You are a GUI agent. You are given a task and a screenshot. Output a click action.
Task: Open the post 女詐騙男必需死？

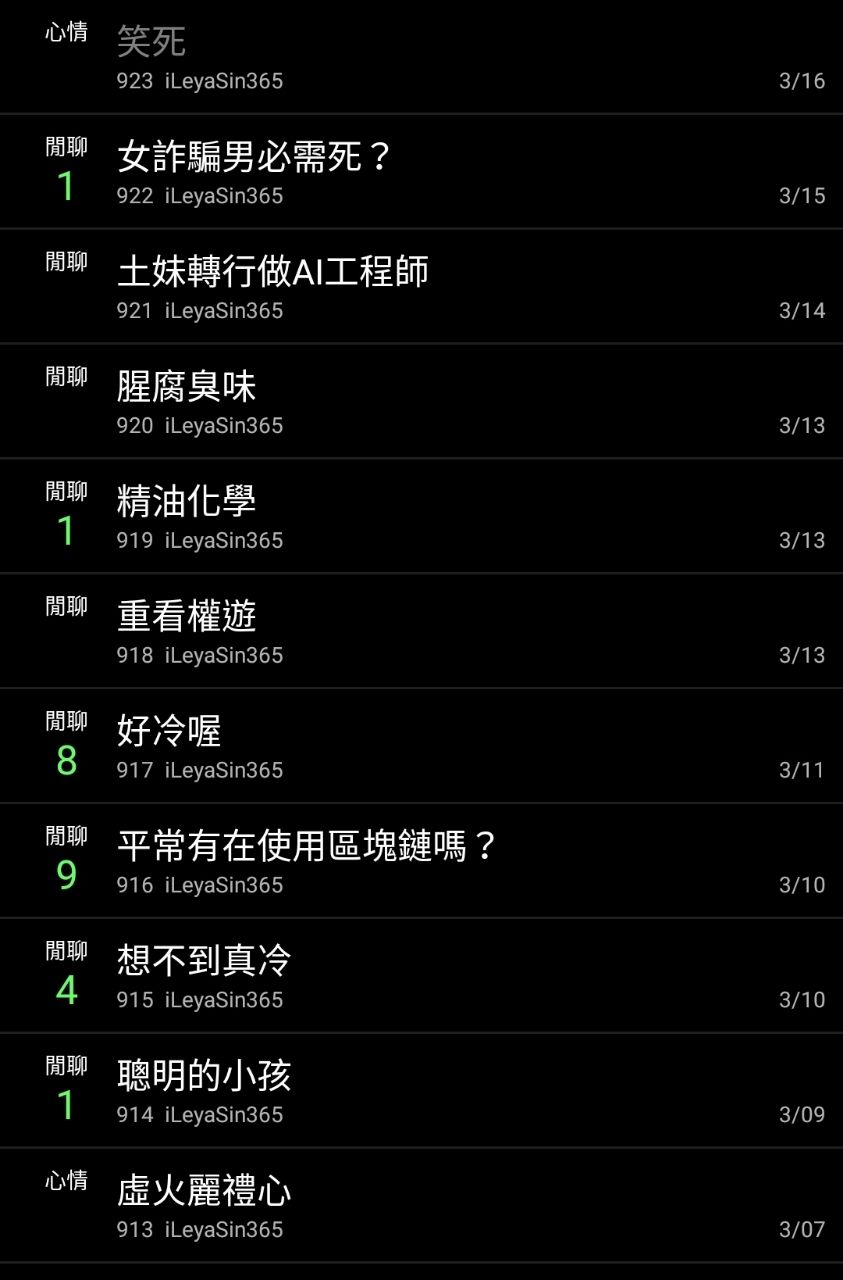pos(253,157)
